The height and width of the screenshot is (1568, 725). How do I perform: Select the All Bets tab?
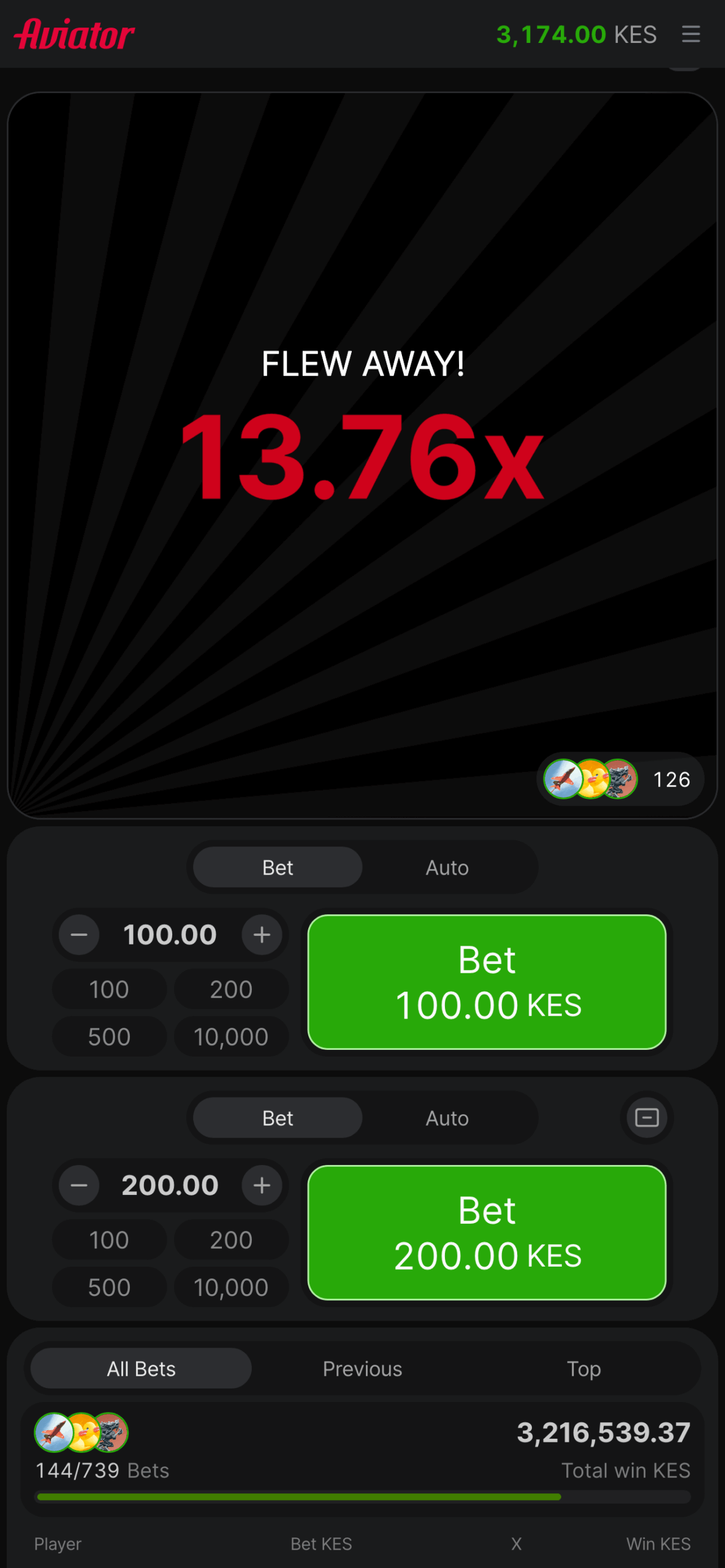pos(141,1368)
